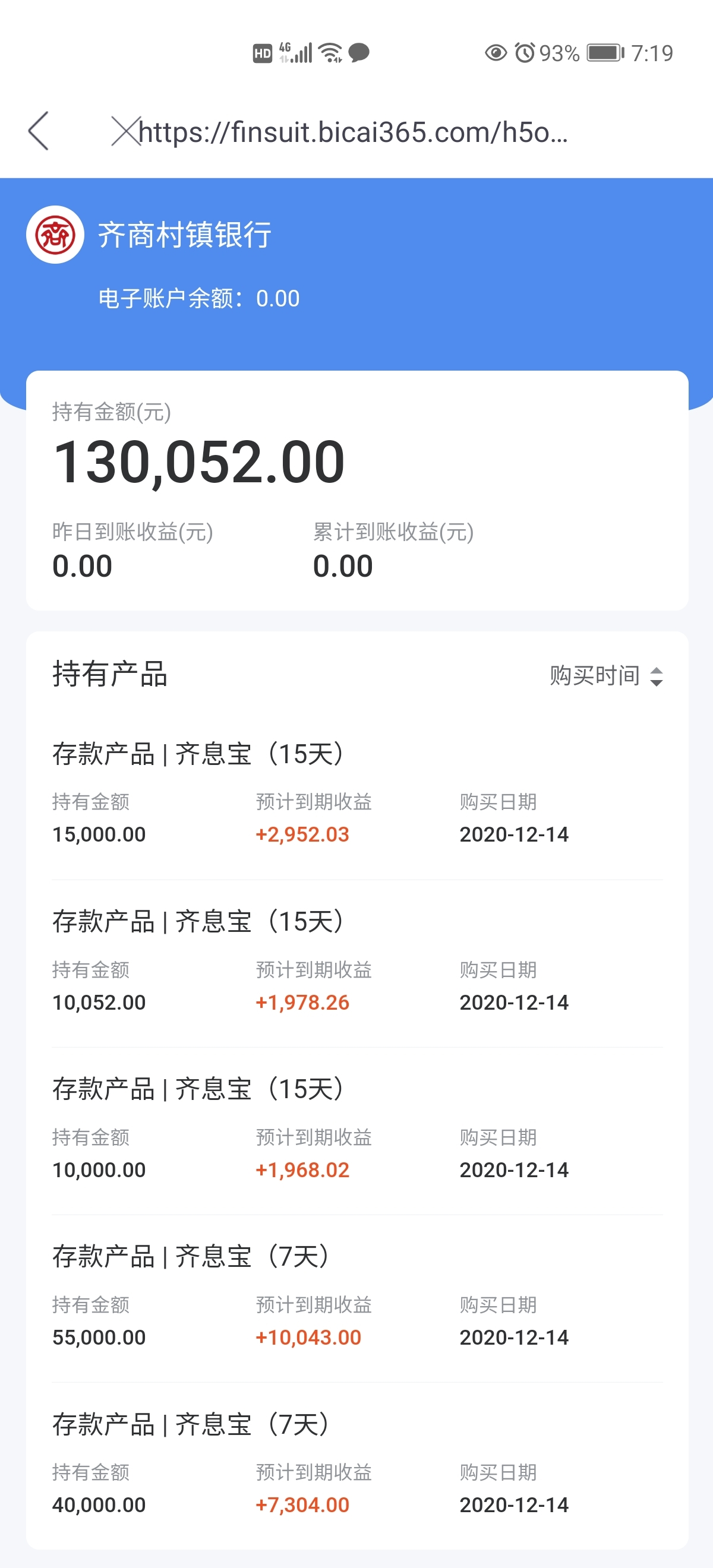Open the 齐息宝 15天 holding of 15,000.00

click(x=357, y=794)
